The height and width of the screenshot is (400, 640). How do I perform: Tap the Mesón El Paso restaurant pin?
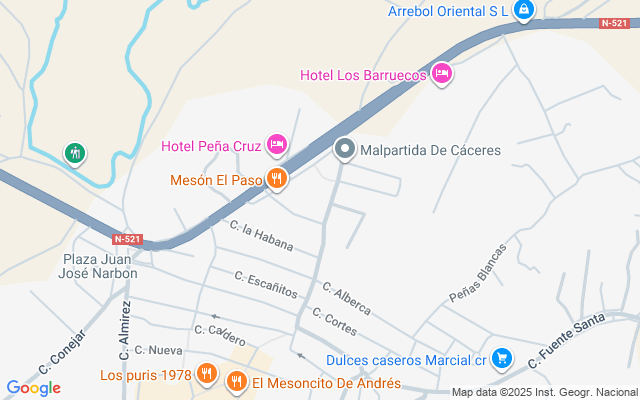(x=278, y=180)
